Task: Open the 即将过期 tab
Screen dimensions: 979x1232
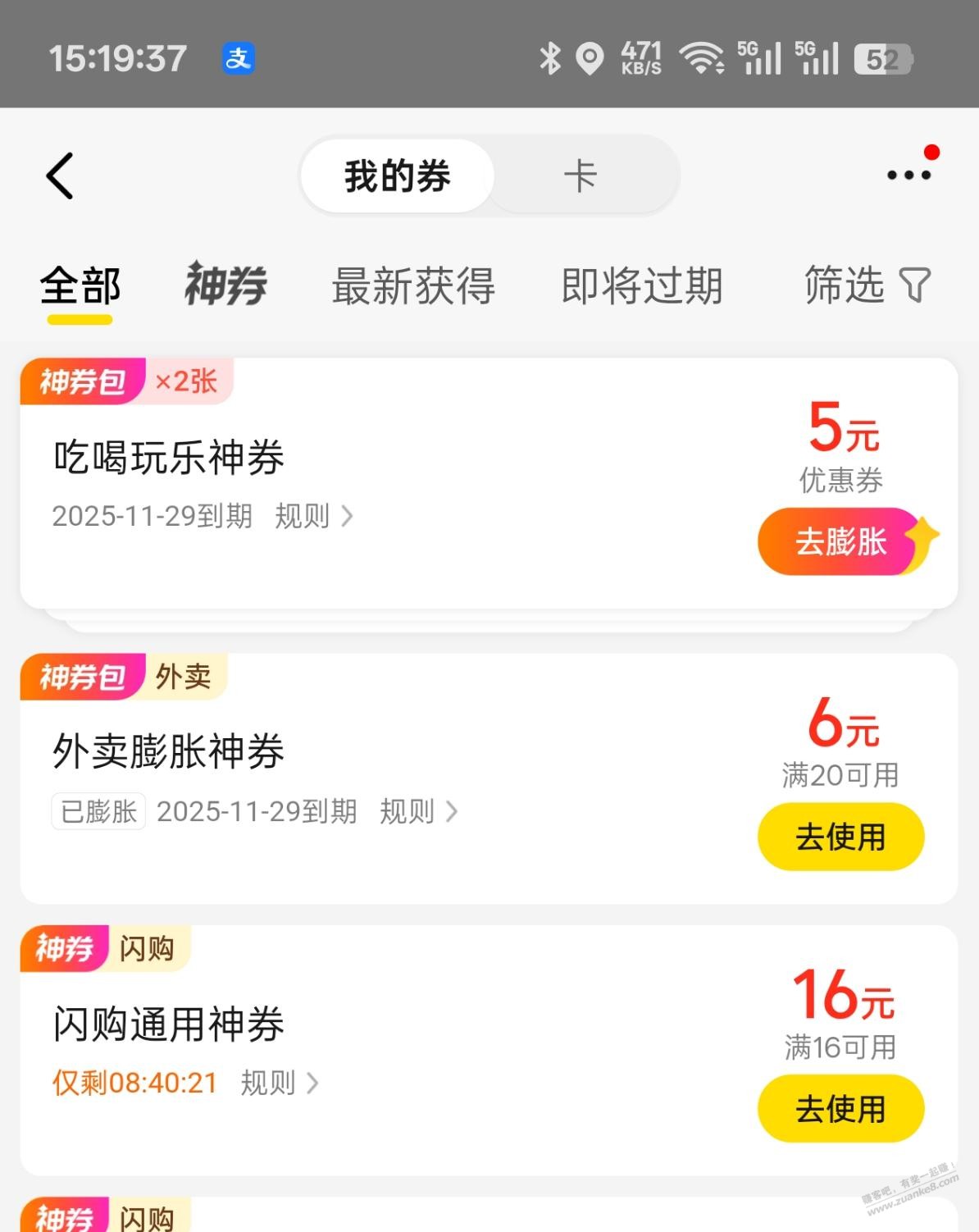Action: point(642,286)
